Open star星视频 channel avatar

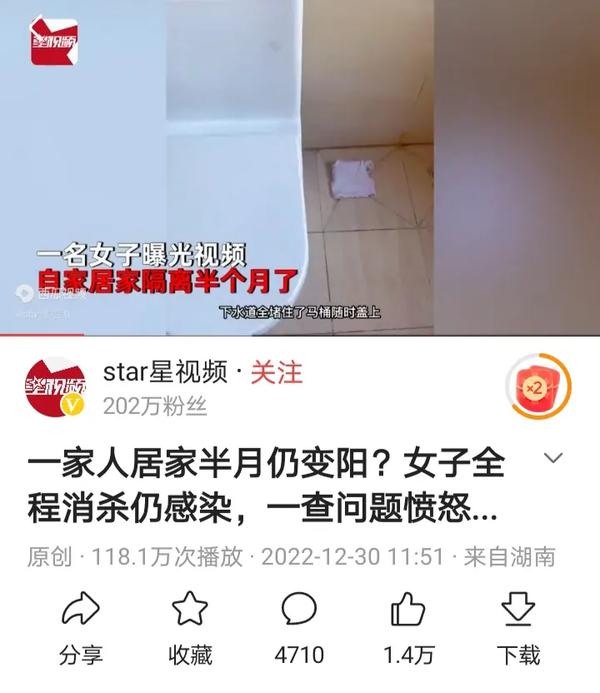tap(56, 387)
